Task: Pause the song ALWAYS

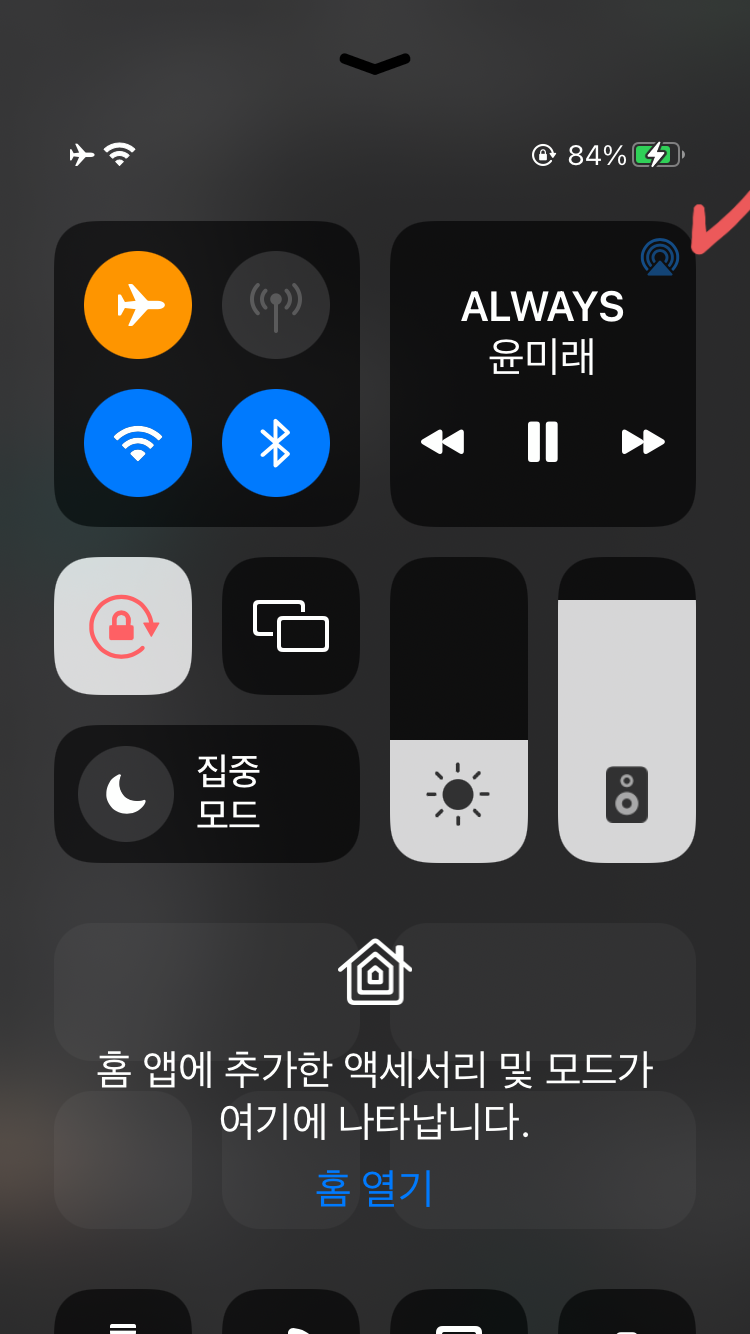Action: [543, 441]
